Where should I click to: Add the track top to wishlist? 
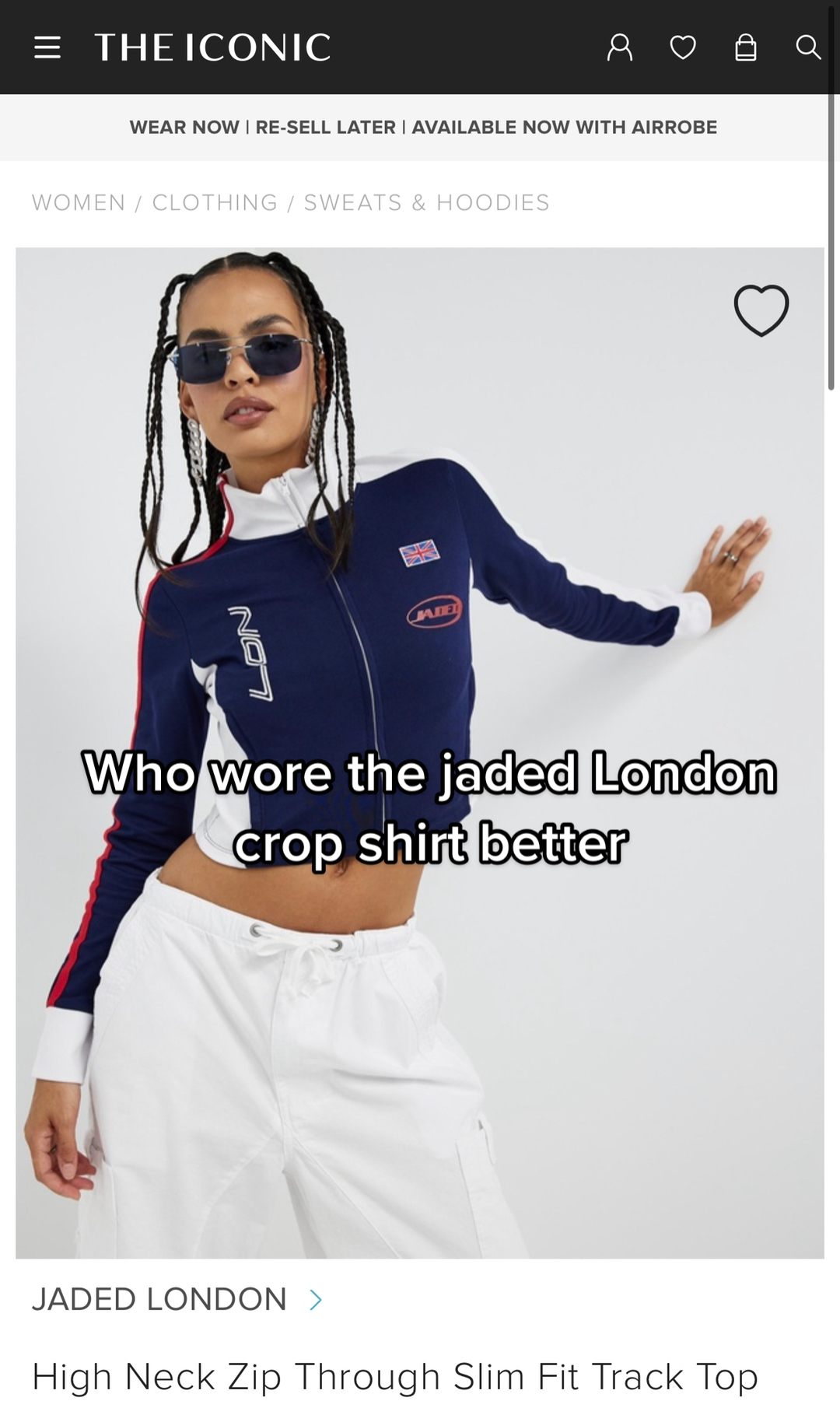point(761,310)
